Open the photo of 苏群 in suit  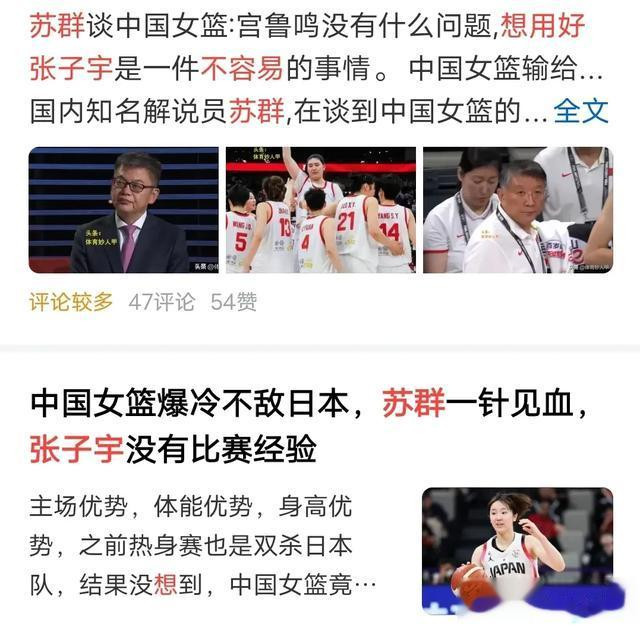click(123, 210)
